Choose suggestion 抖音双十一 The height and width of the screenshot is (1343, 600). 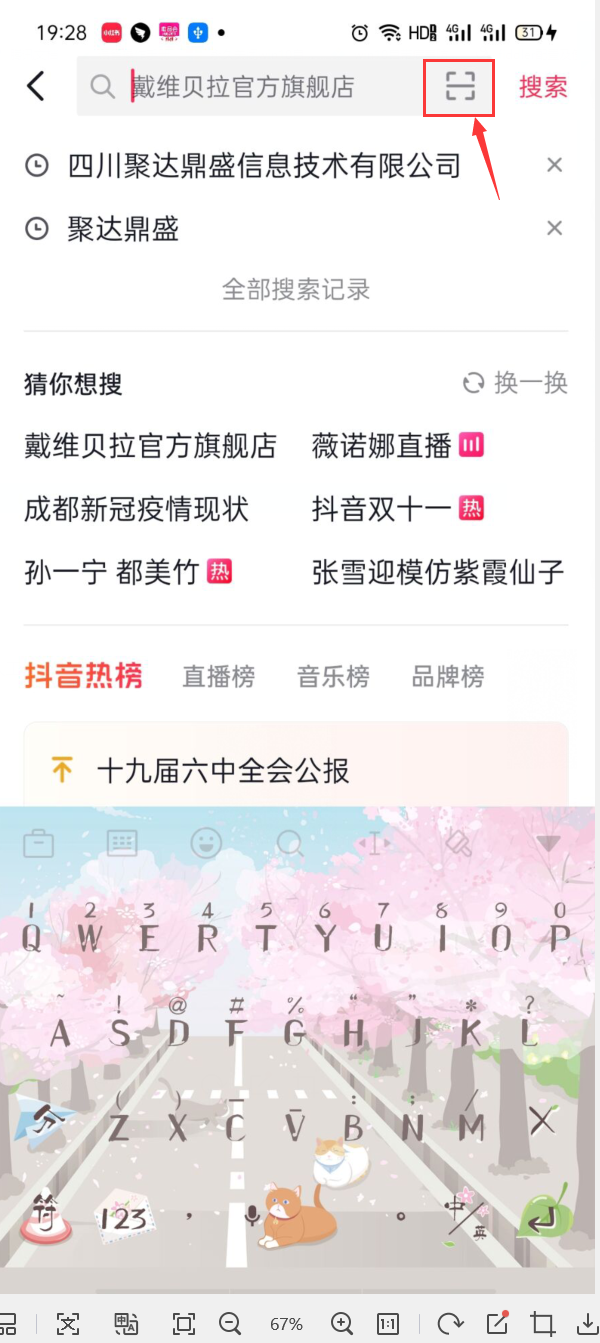pos(382,509)
